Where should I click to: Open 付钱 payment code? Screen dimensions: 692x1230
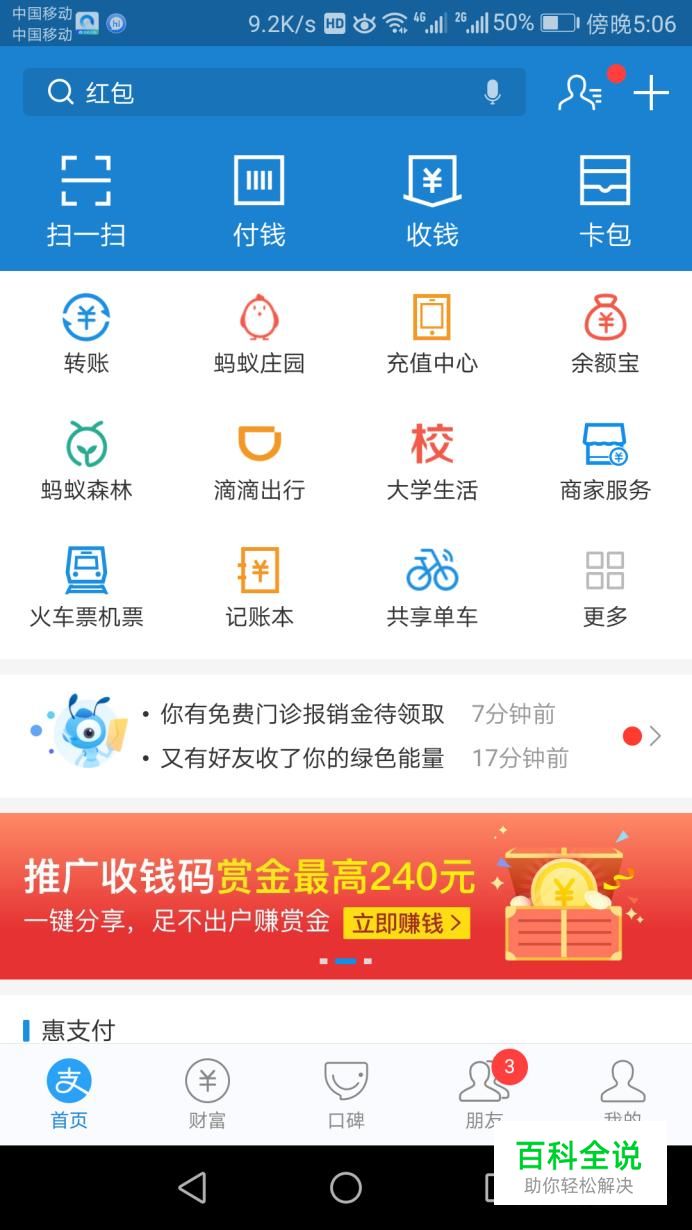coord(259,201)
